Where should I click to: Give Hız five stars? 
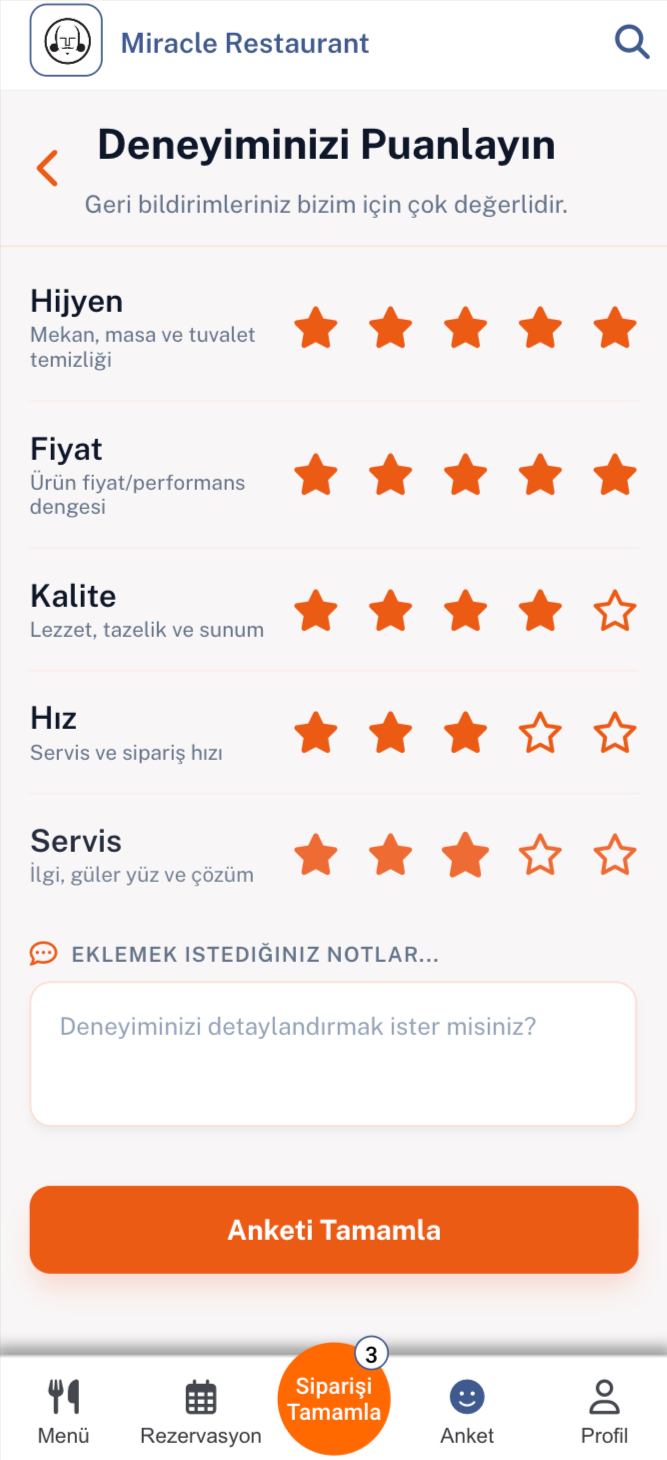[x=614, y=733]
